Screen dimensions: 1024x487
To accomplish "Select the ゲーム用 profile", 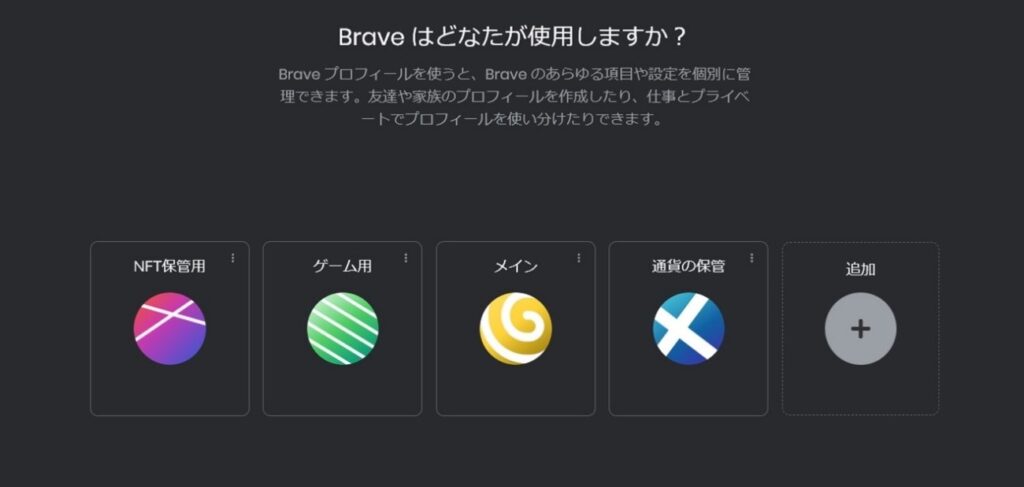I will click(342, 329).
